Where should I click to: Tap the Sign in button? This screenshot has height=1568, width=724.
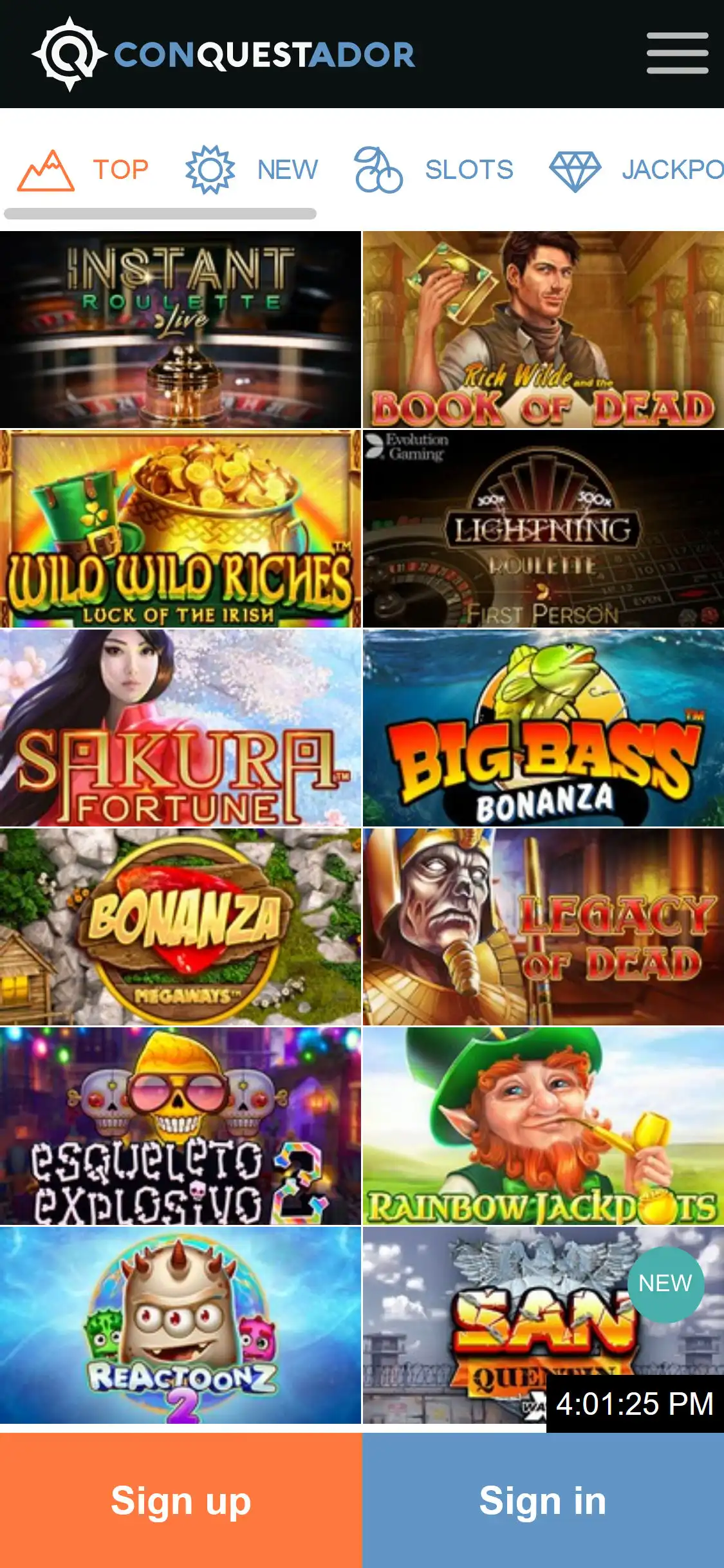click(x=543, y=1500)
